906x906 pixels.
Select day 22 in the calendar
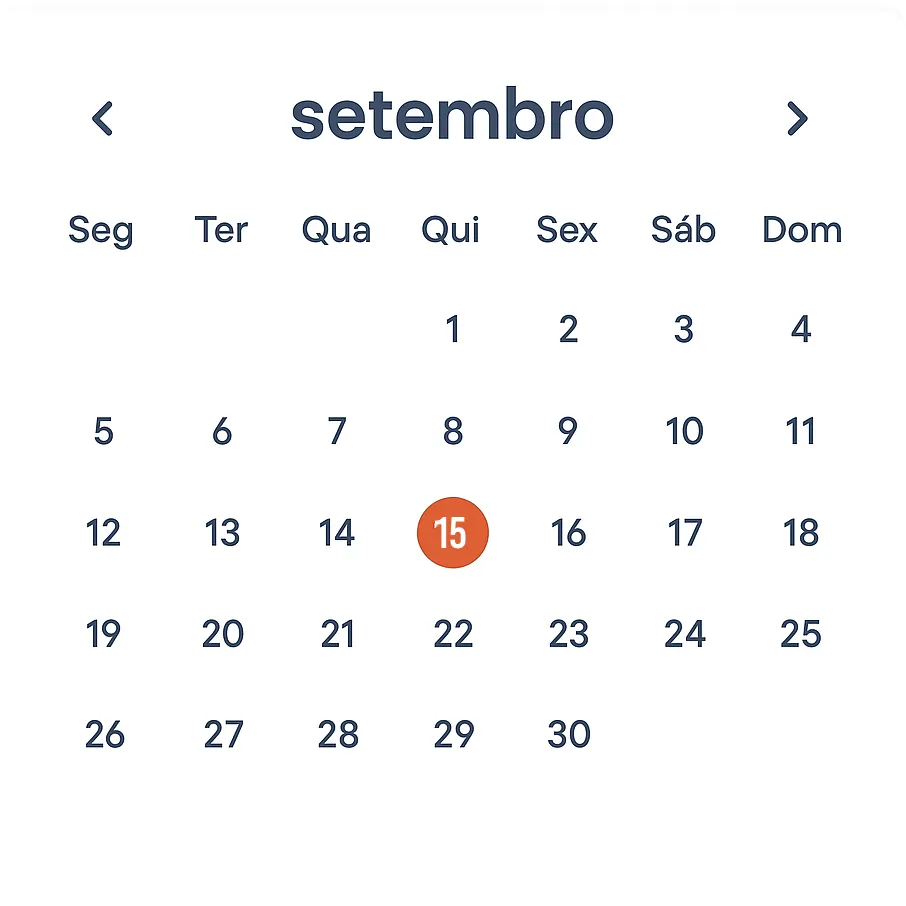point(453,634)
